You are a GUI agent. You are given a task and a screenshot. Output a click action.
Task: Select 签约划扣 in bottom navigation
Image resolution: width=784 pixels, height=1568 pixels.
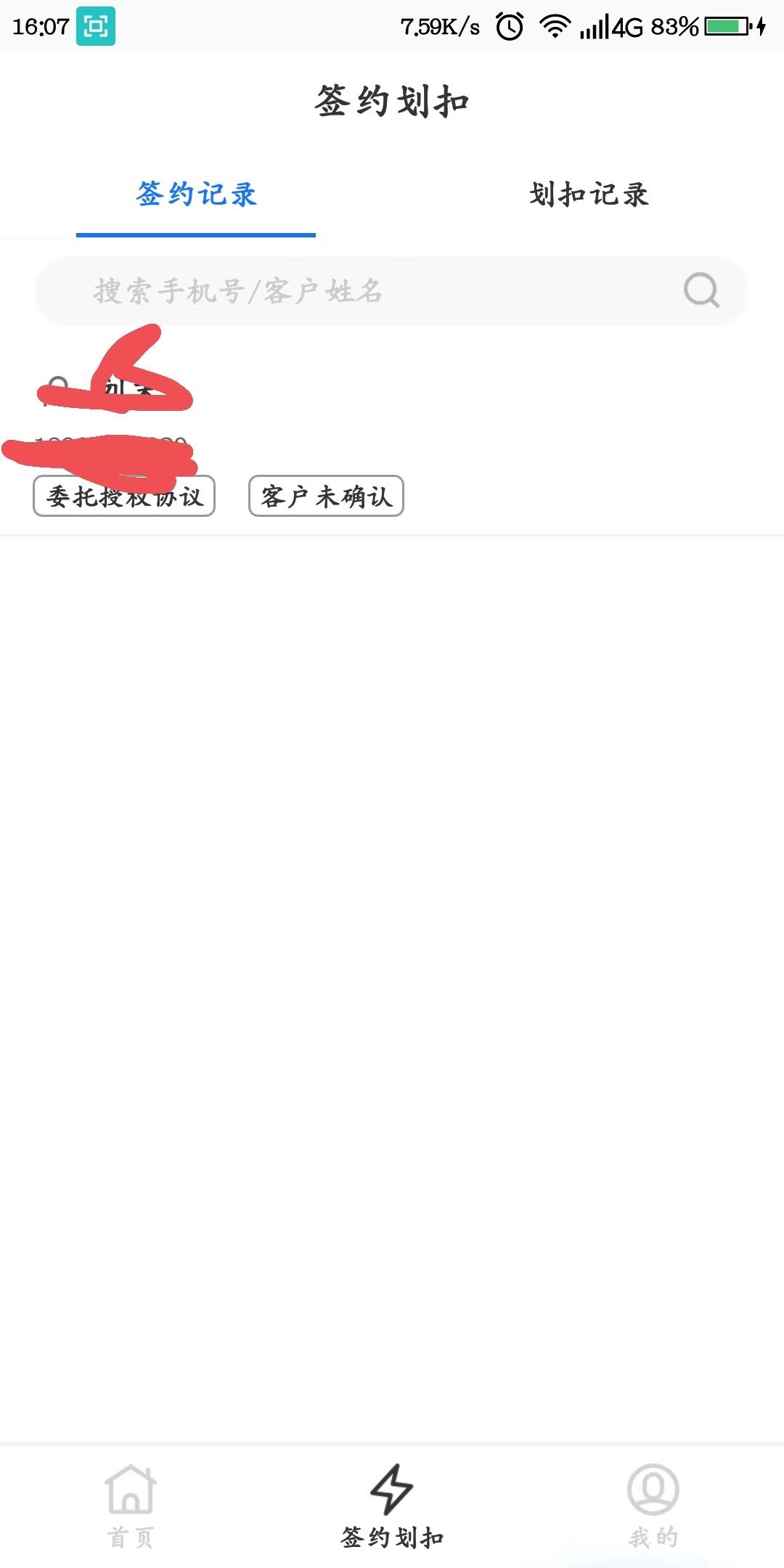coord(392,1506)
